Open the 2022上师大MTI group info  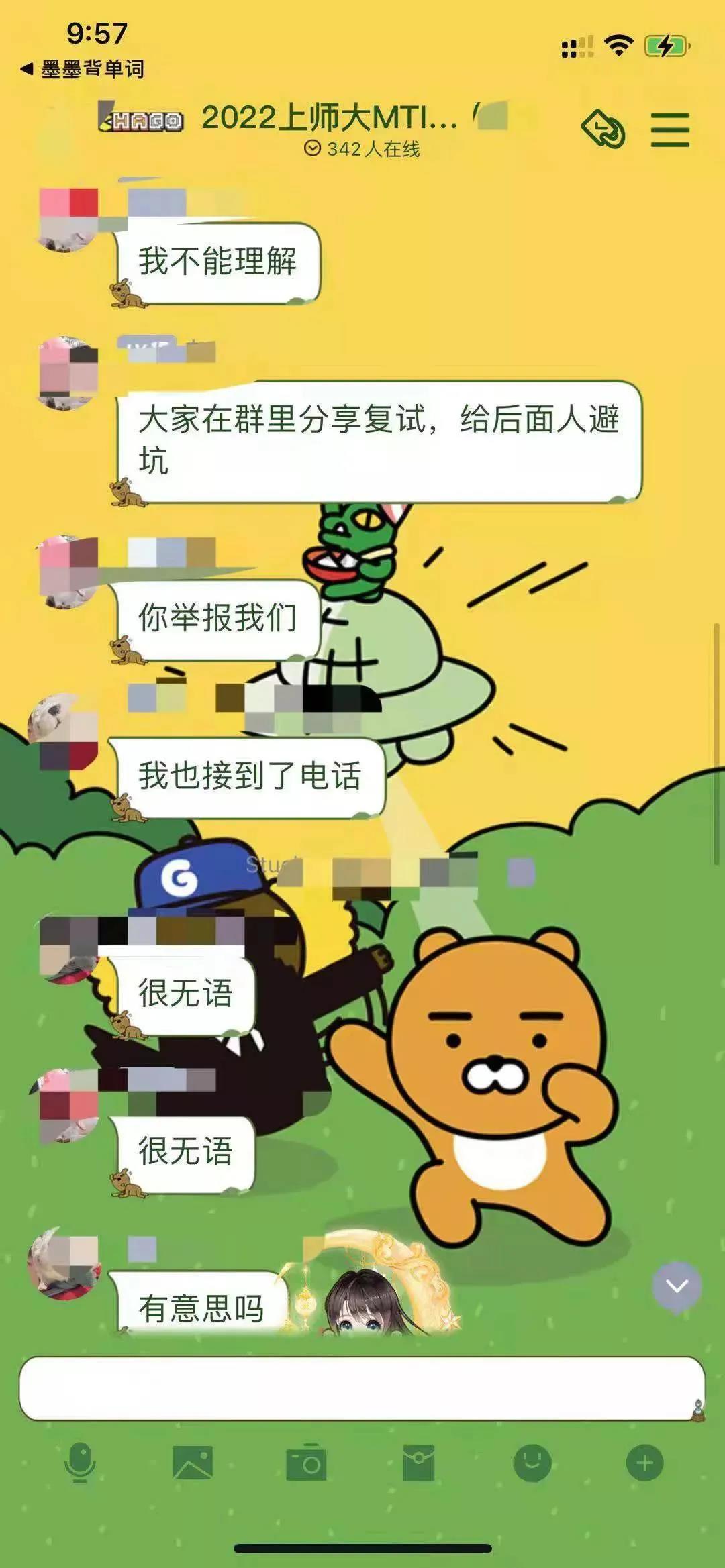pos(329,118)
